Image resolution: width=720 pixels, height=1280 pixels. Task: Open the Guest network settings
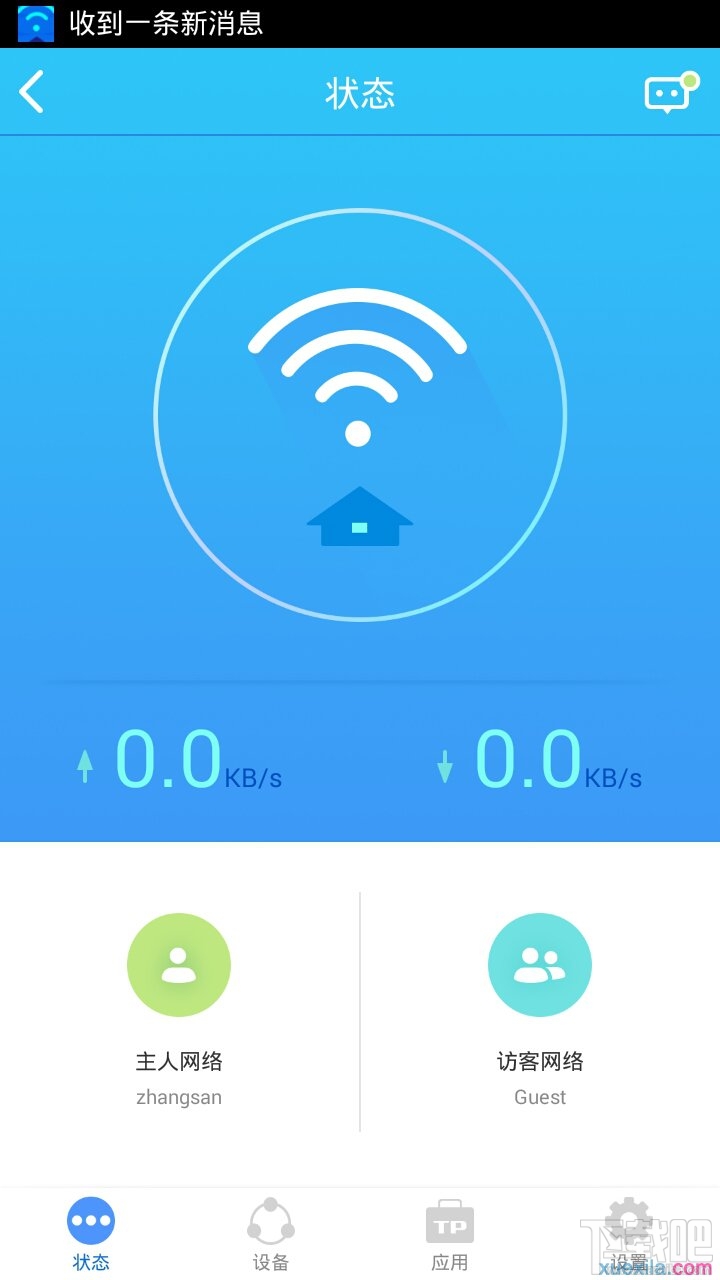(540, 1020)
